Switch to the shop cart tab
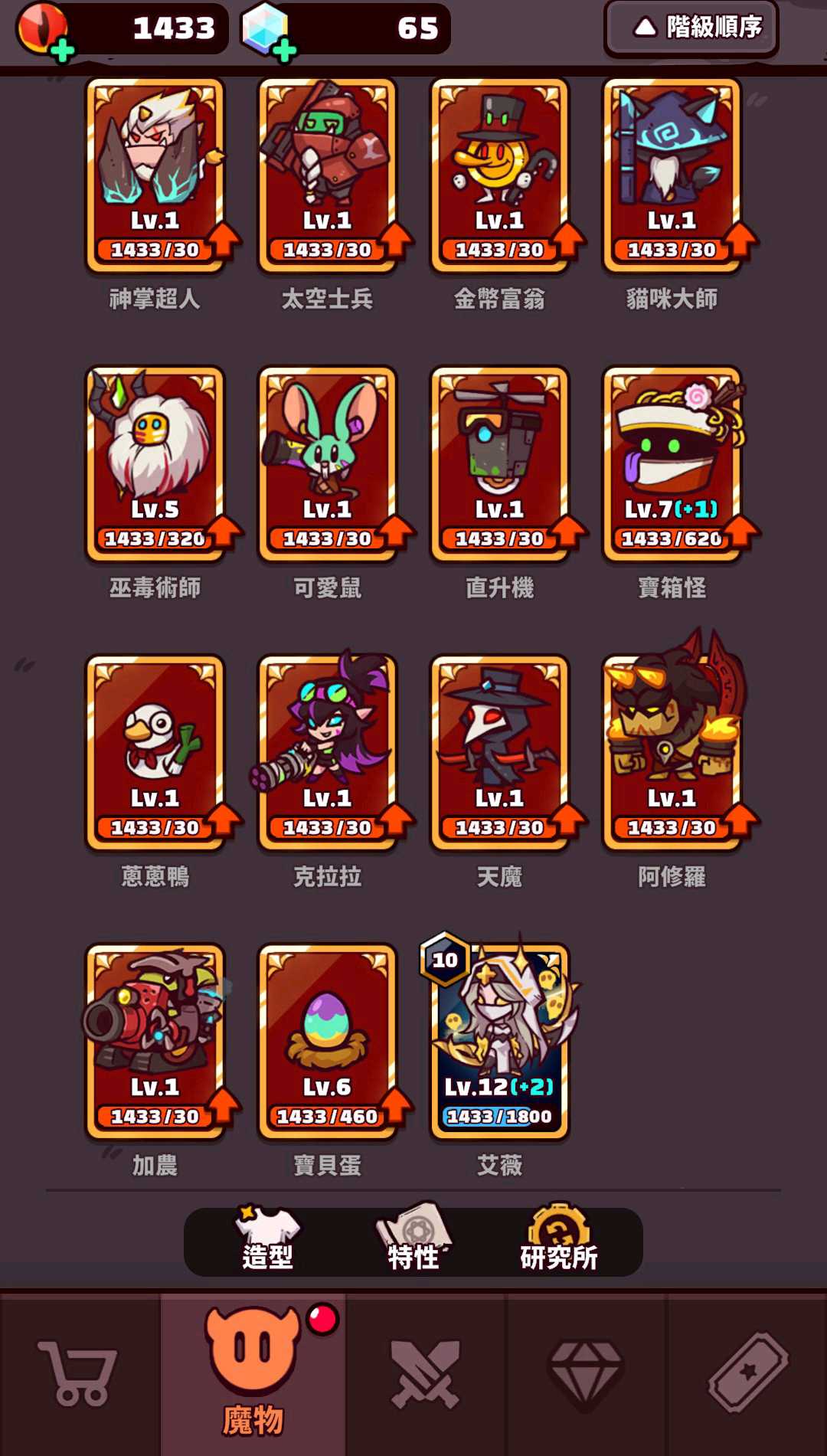 click(79, 1373)
